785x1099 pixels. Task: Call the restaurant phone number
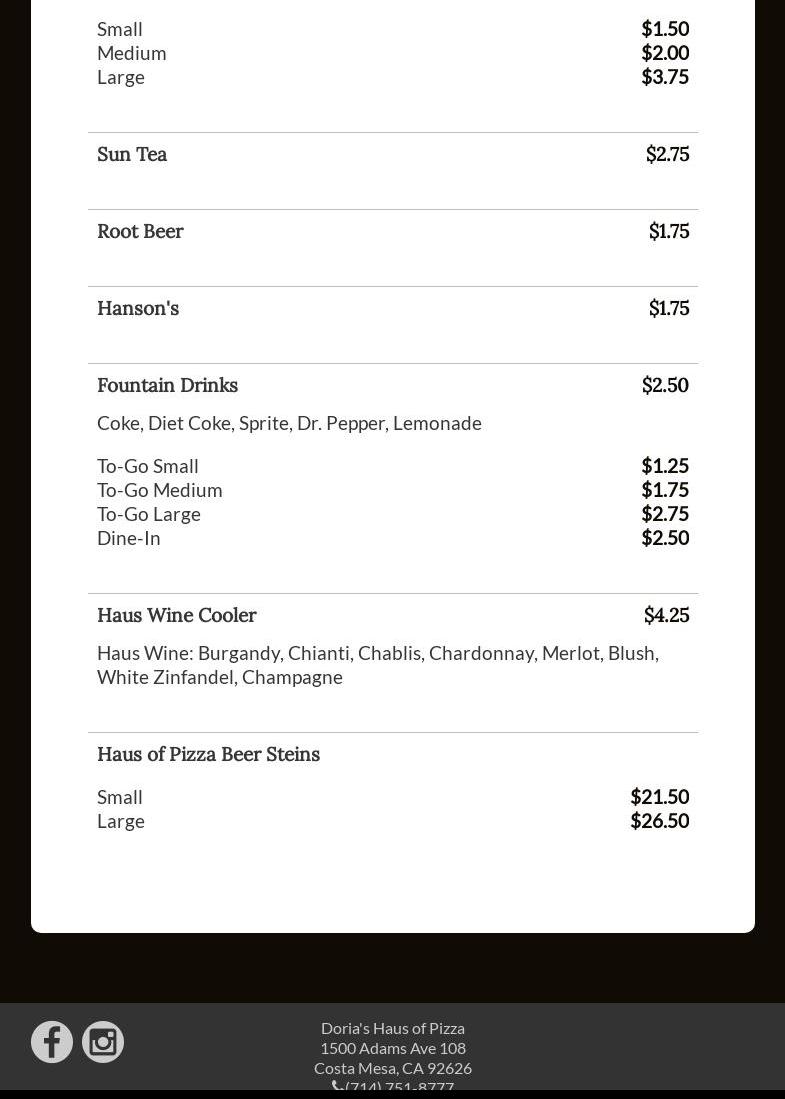[x=398, y=1086]
